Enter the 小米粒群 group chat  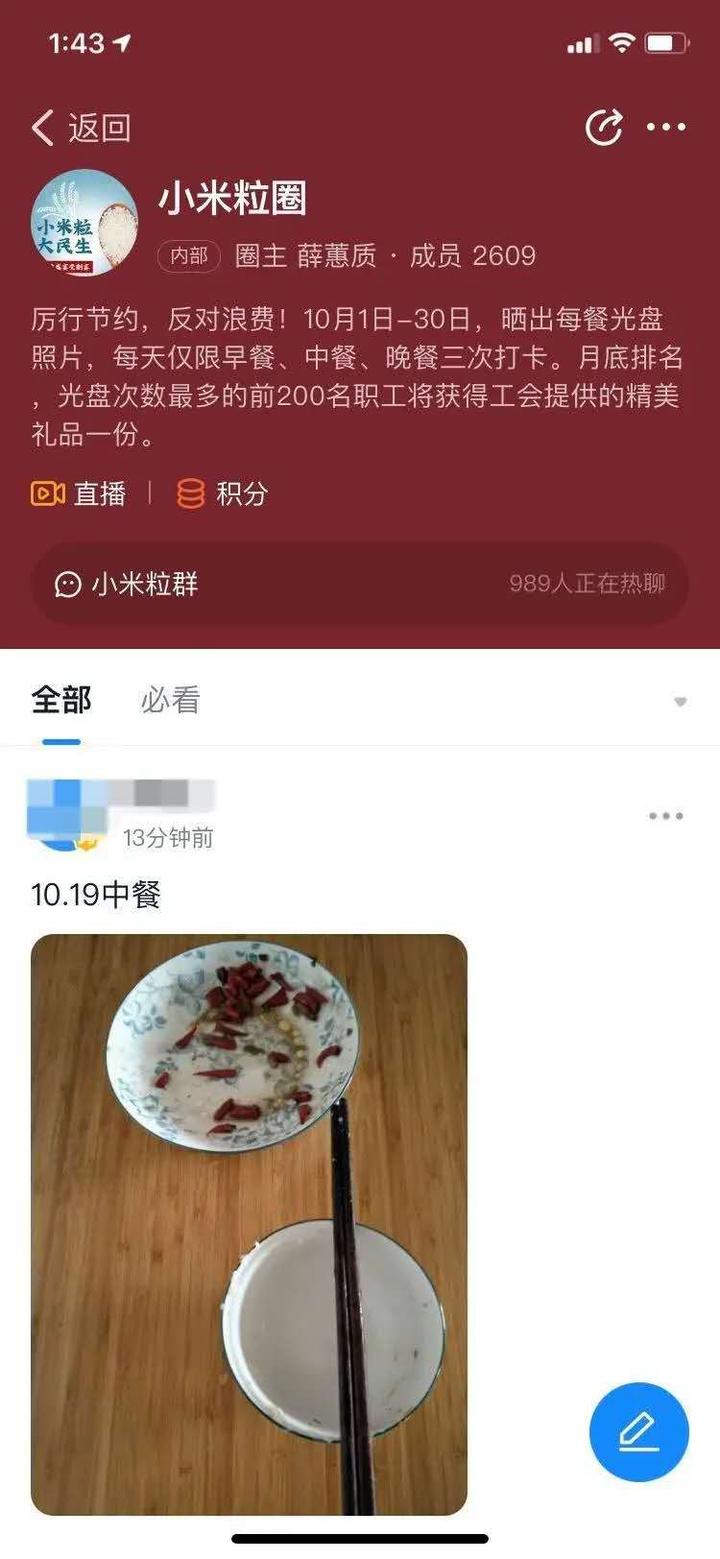(359, 584)
